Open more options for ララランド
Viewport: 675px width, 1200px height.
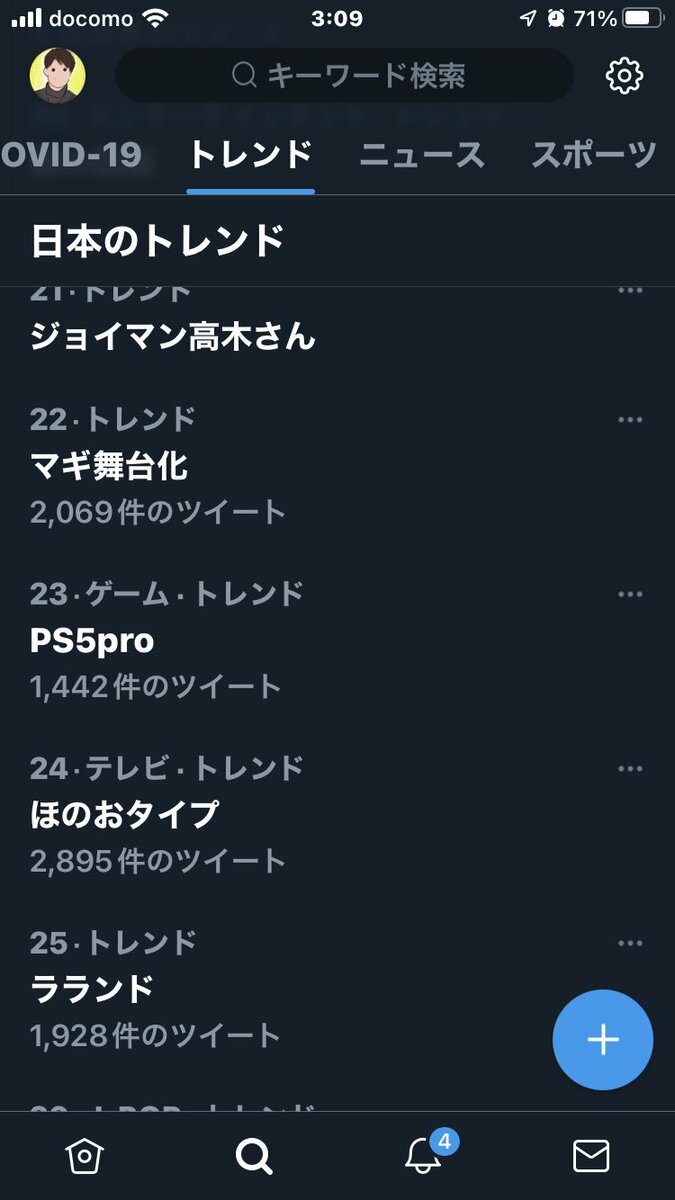(630, 942)
